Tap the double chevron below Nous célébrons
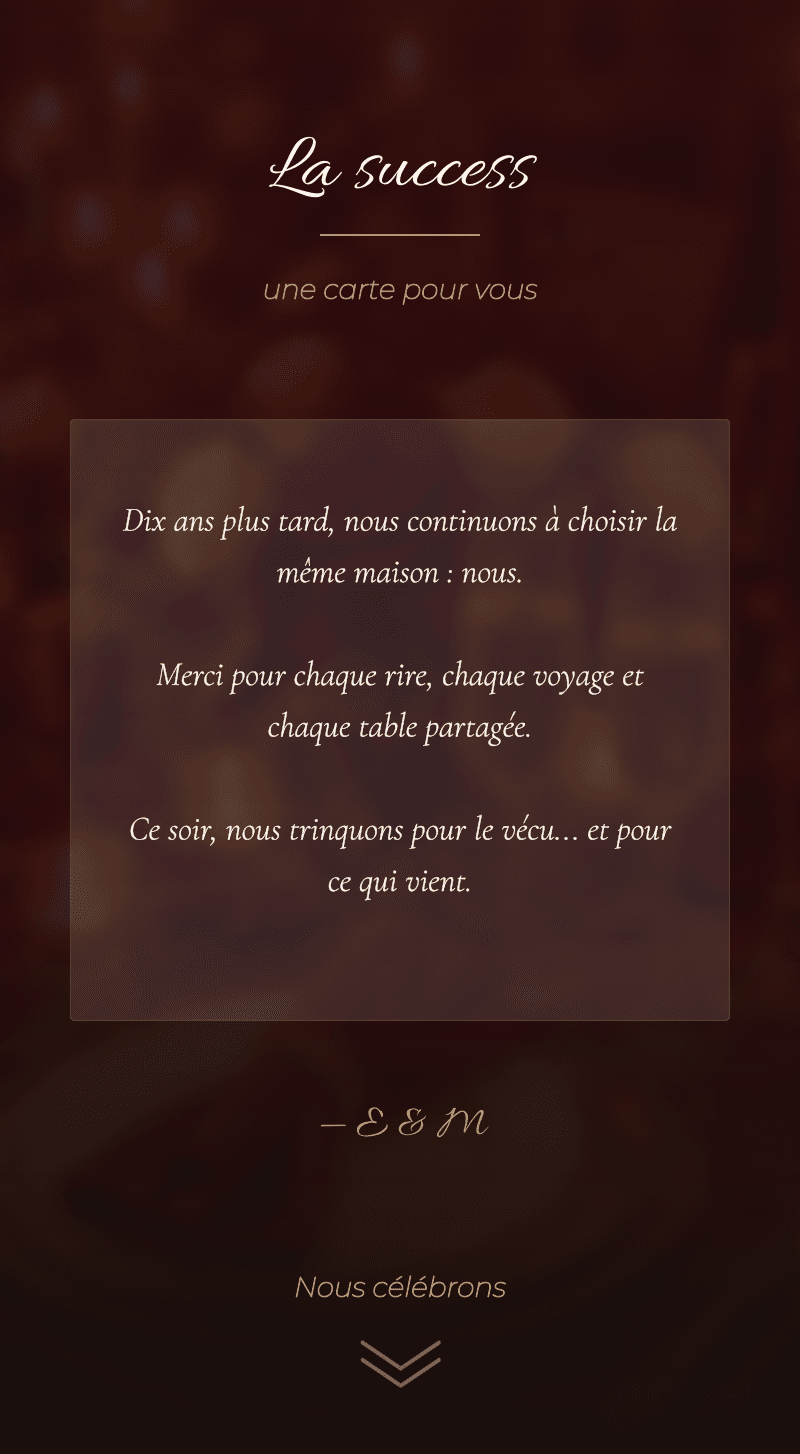This screenshot has width=800, height=1454. point(400,1364)
